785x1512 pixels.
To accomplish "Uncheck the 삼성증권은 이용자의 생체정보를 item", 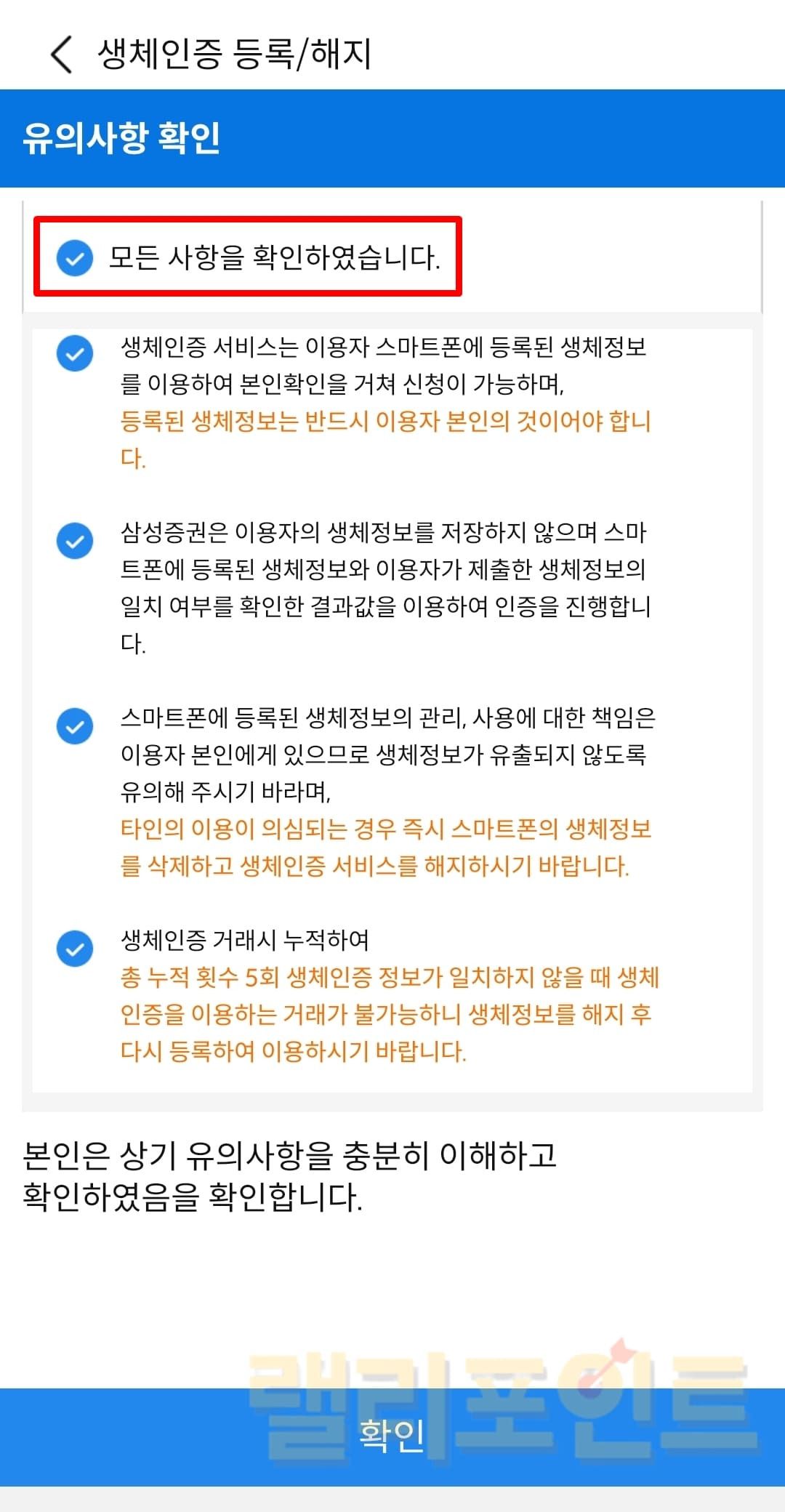I will pos(75,541).
